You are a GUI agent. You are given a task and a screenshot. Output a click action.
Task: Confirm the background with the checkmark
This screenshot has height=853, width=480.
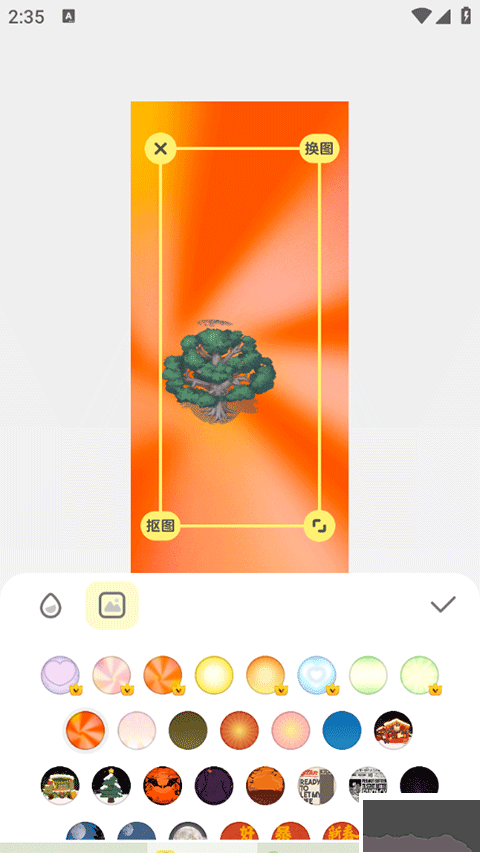[443, 605]
